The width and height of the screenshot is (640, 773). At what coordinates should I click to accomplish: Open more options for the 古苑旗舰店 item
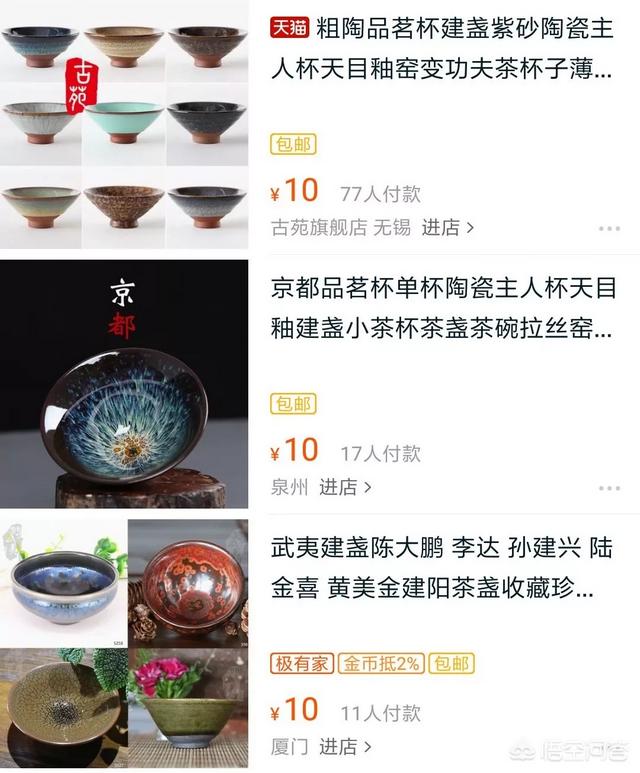(x=609, y=229)
